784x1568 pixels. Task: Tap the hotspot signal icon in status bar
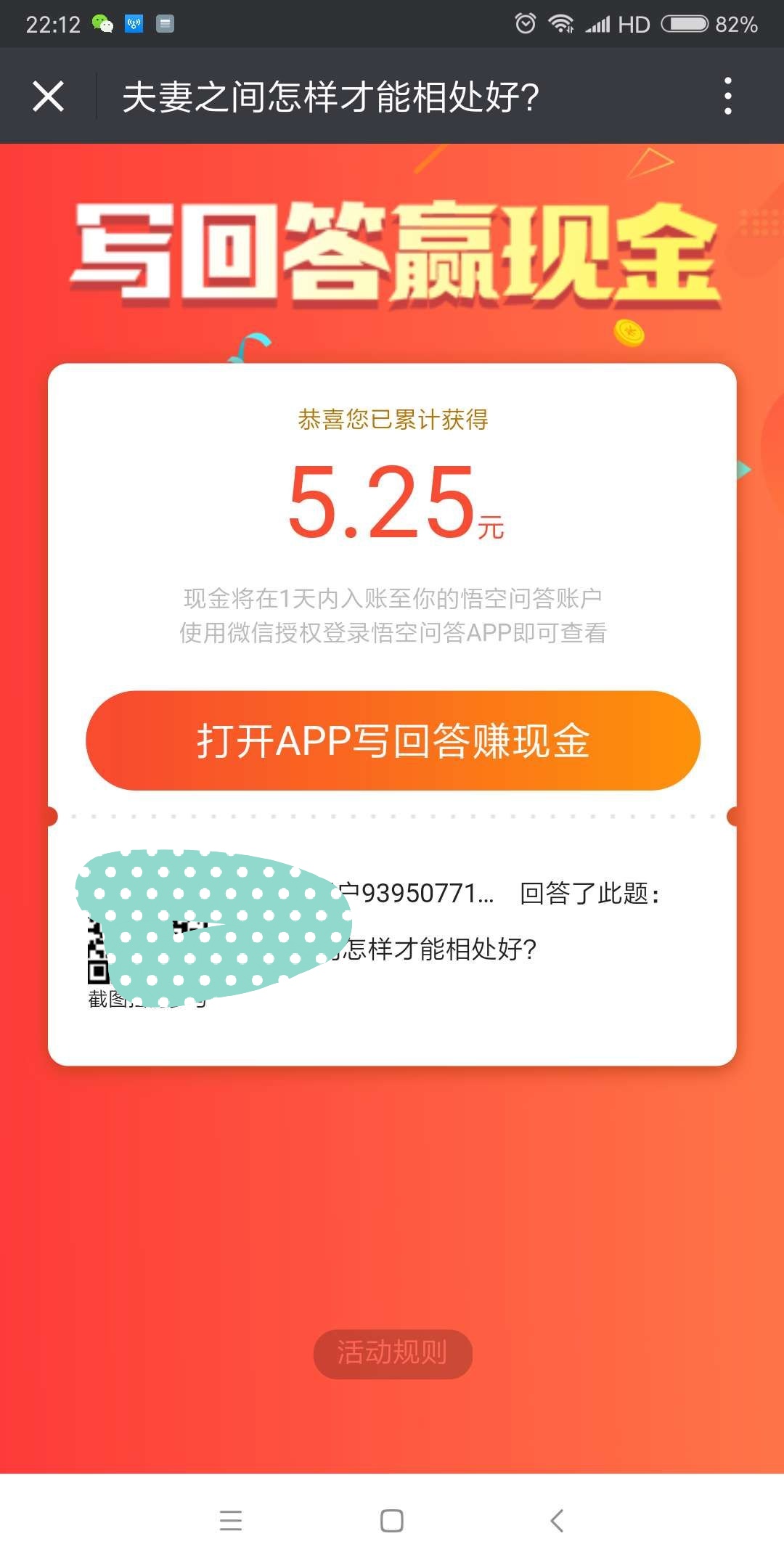pos(134,22)
